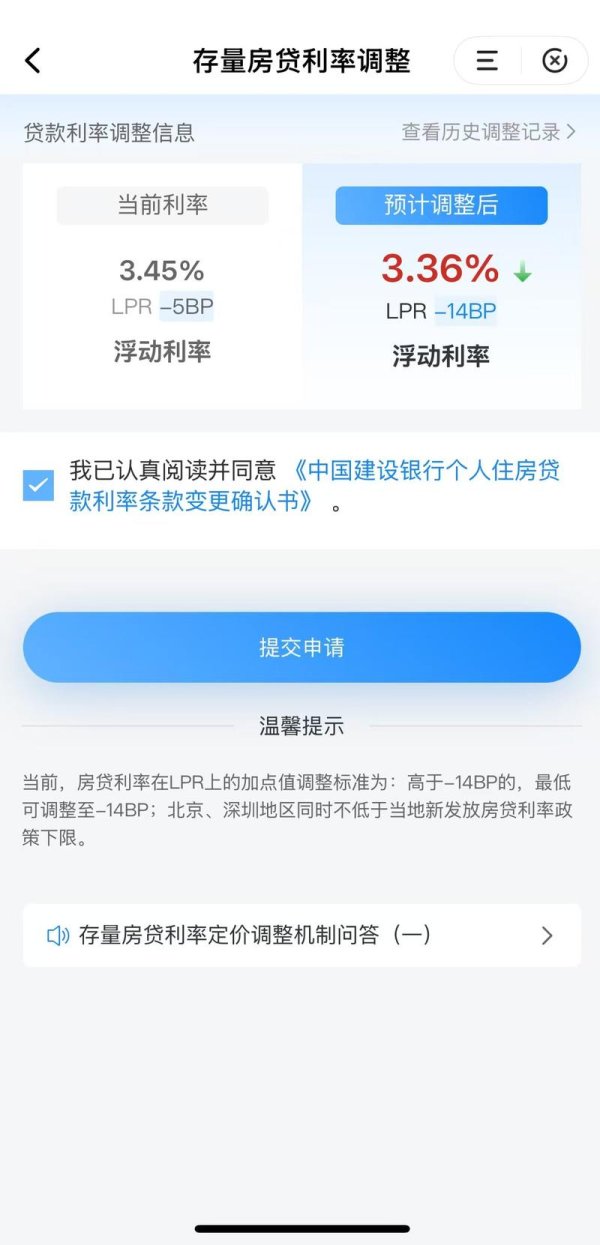Close the page with the circled X
Image resolution: width=600 pixels, height=1245 pixels.
point(554,61)
